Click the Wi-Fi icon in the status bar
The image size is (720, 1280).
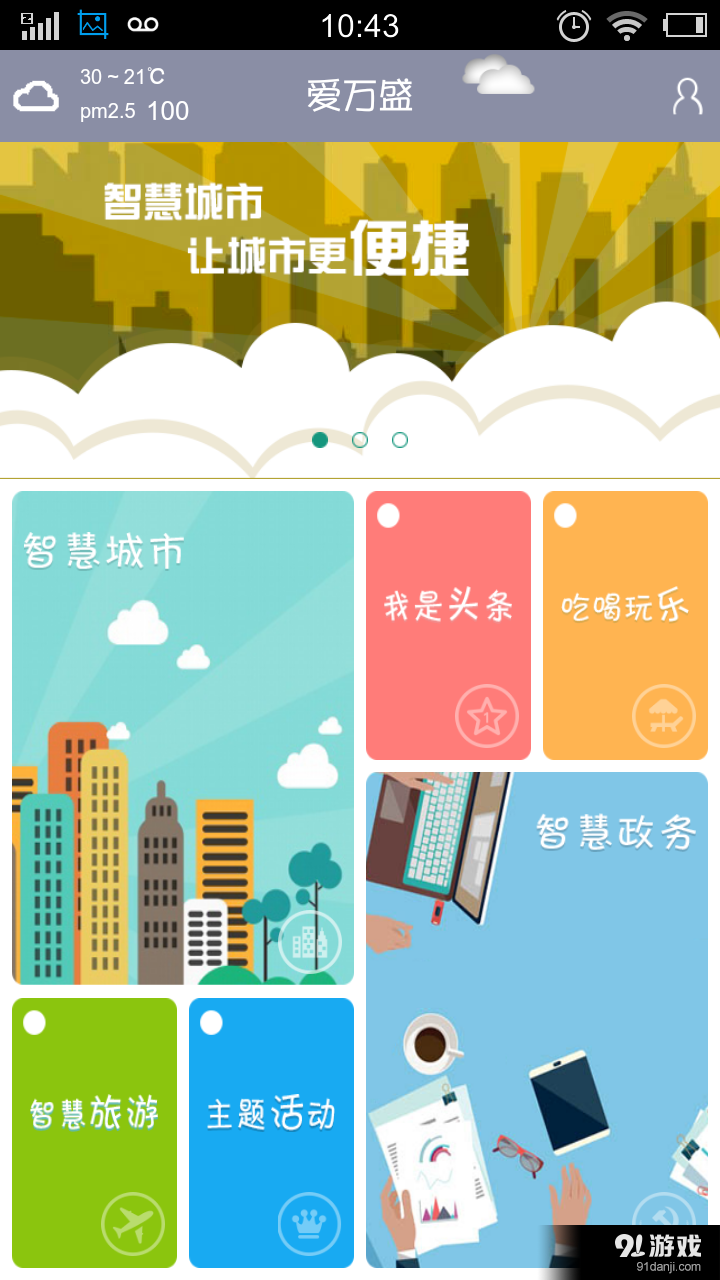[626, 25]
